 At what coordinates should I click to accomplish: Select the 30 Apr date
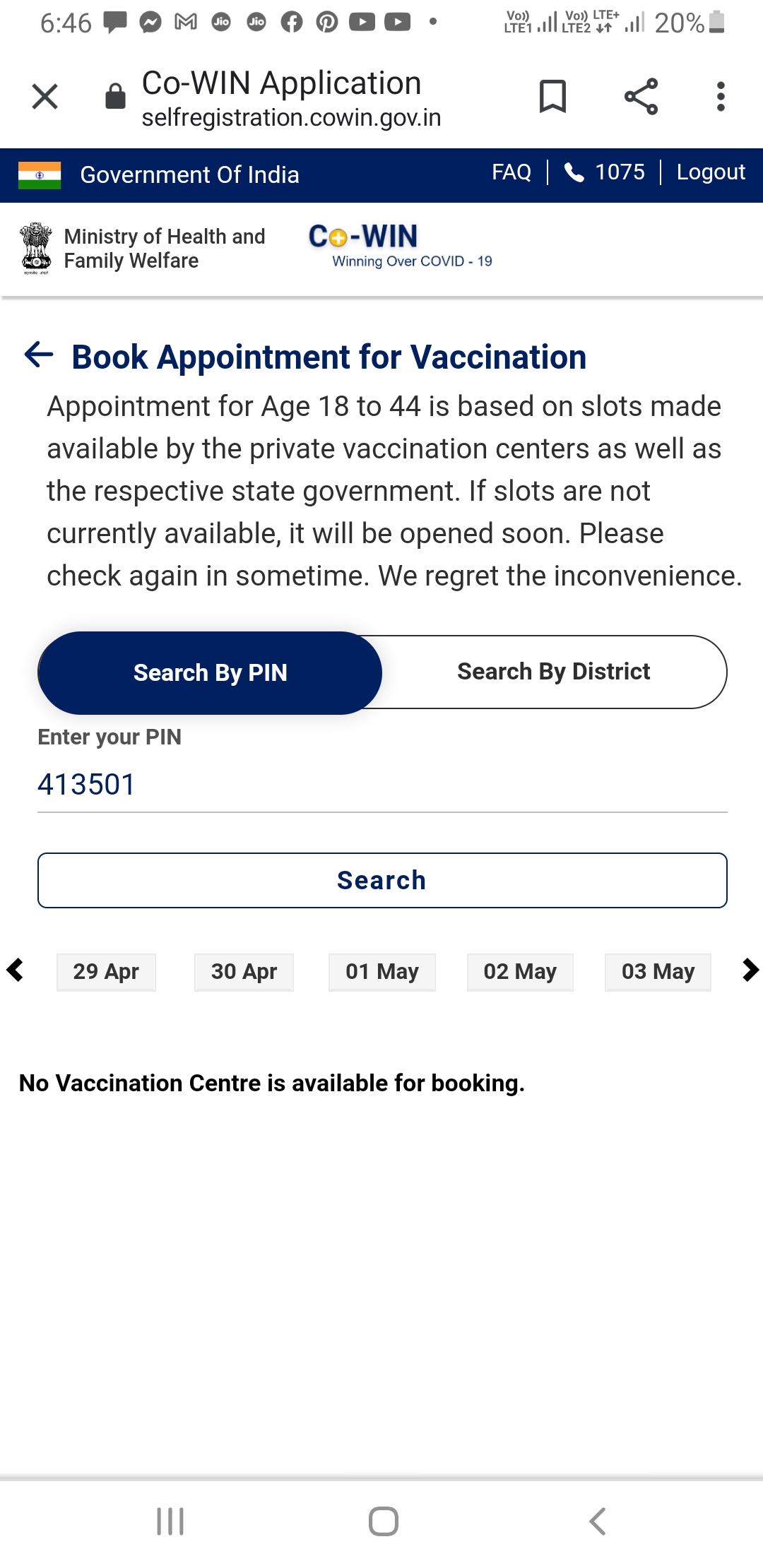point(244,972)
